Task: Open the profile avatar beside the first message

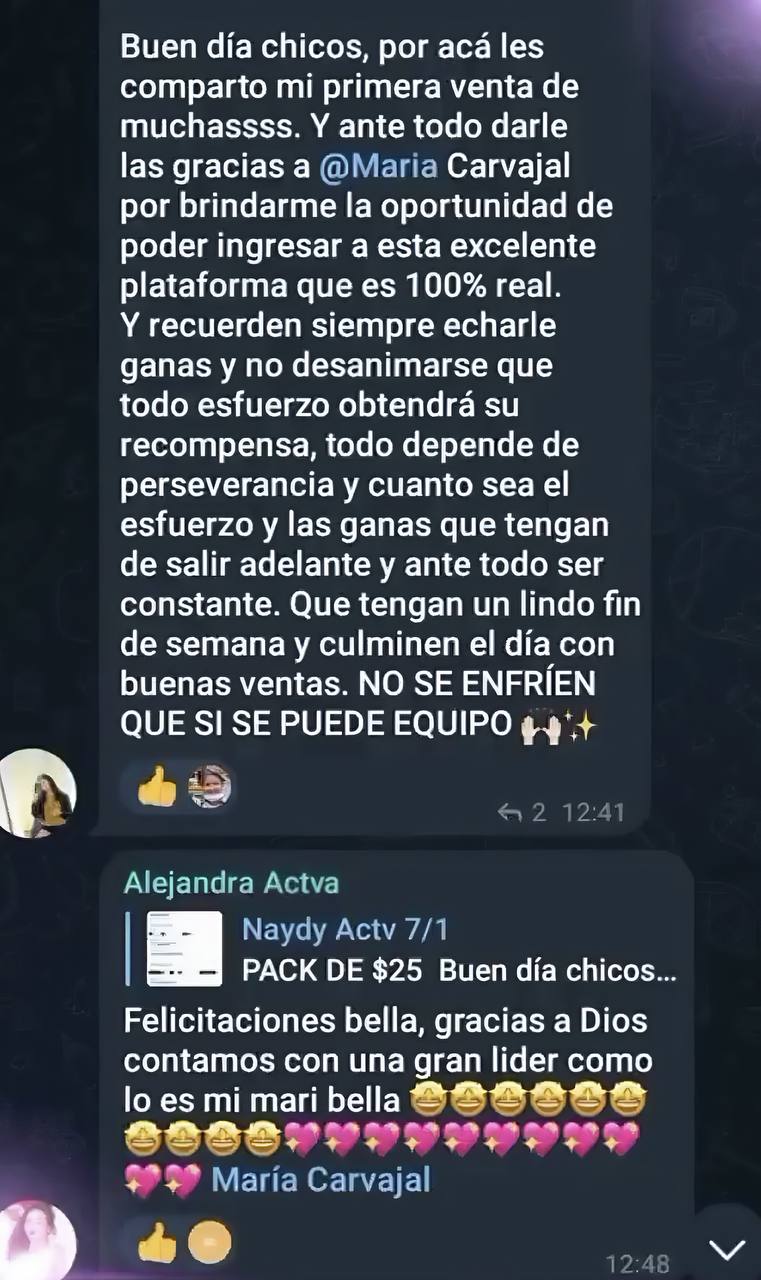Action: click(36, 793)
